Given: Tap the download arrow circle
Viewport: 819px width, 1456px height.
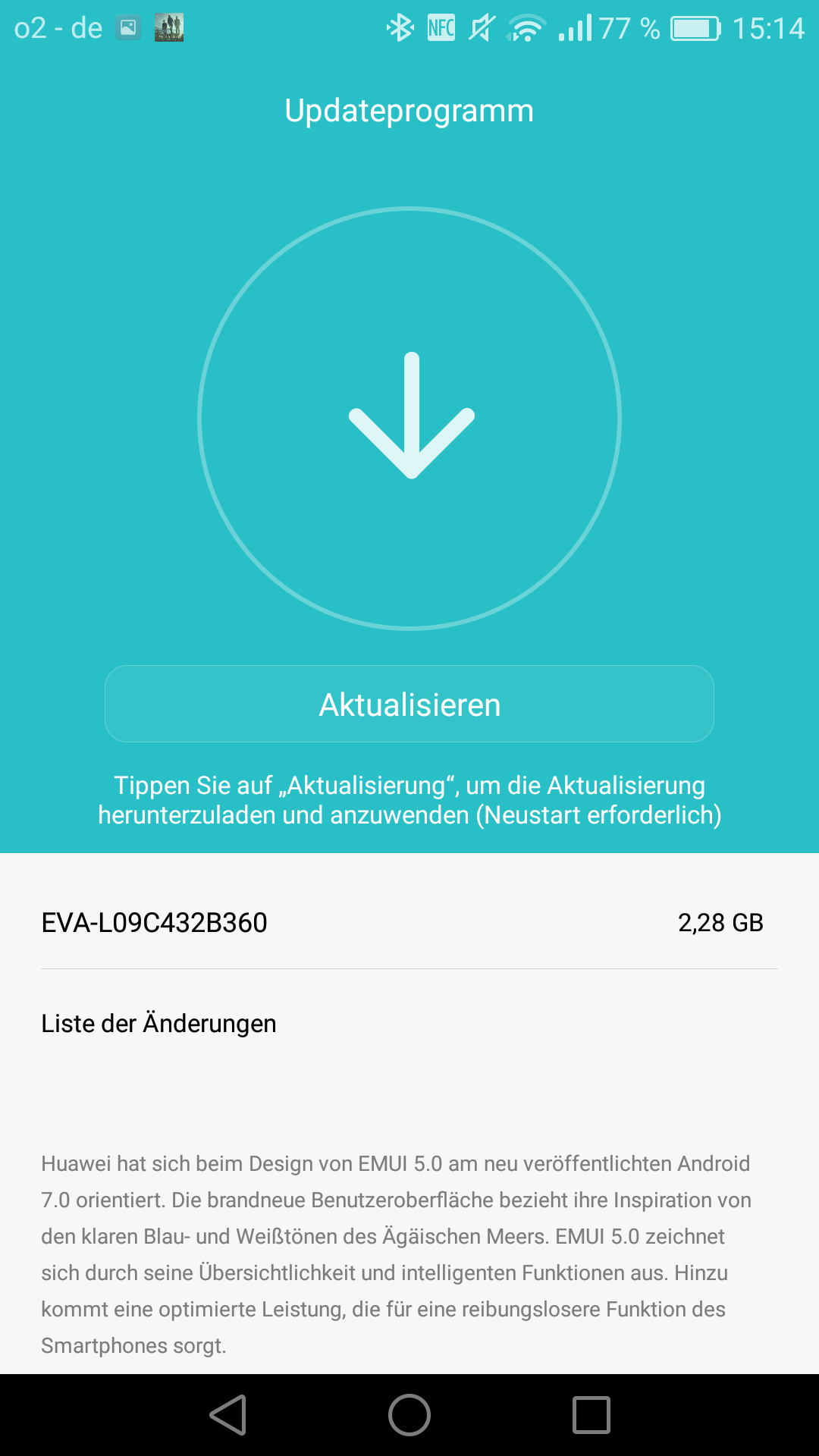Looking at the screenshot, I should [x=409, y=418].
